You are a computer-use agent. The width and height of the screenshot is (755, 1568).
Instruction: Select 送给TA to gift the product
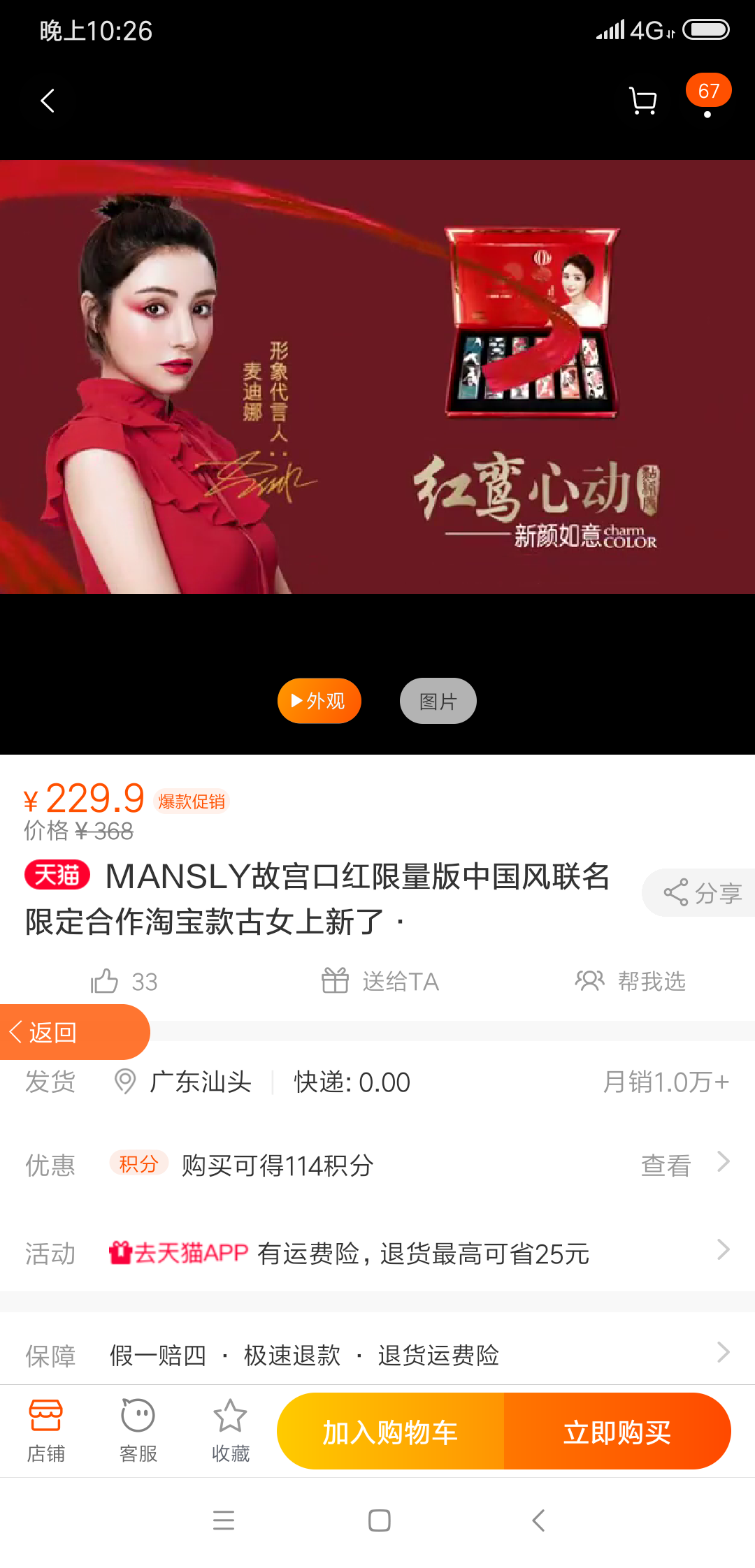[x=380, y=982]
